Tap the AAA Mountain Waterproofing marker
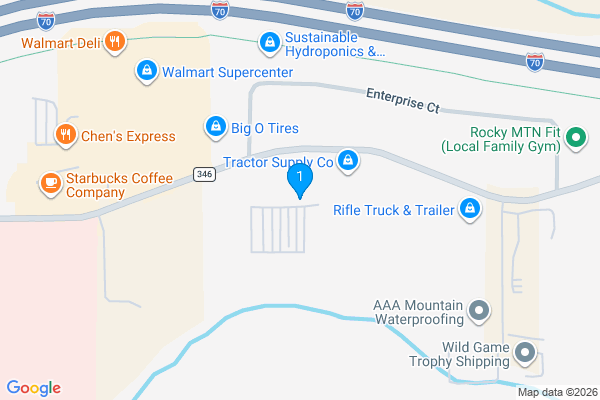Image resolution: width=600 pixels, height=400 pixels. (x=479, y=311)
